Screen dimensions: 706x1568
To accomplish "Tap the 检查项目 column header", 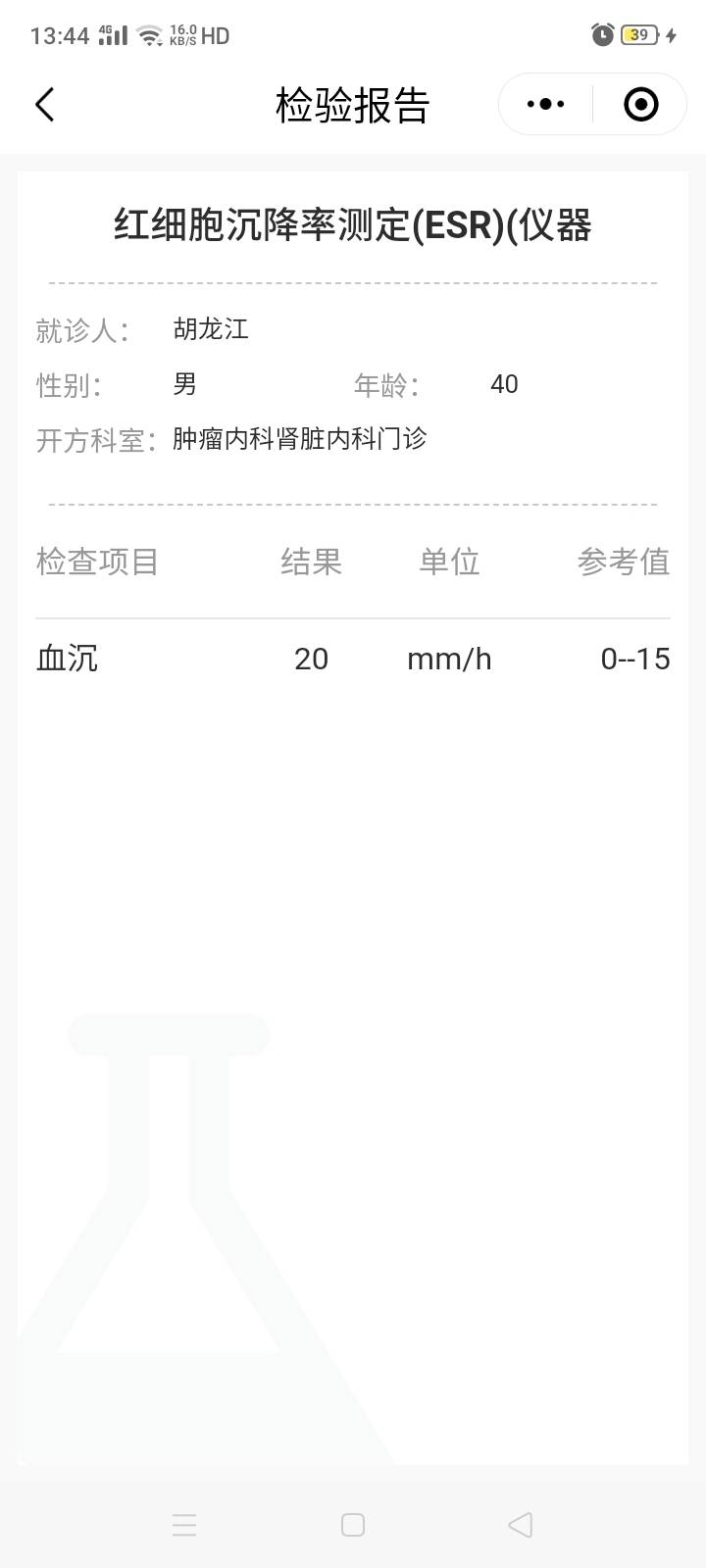I will [x=97, y=562].
